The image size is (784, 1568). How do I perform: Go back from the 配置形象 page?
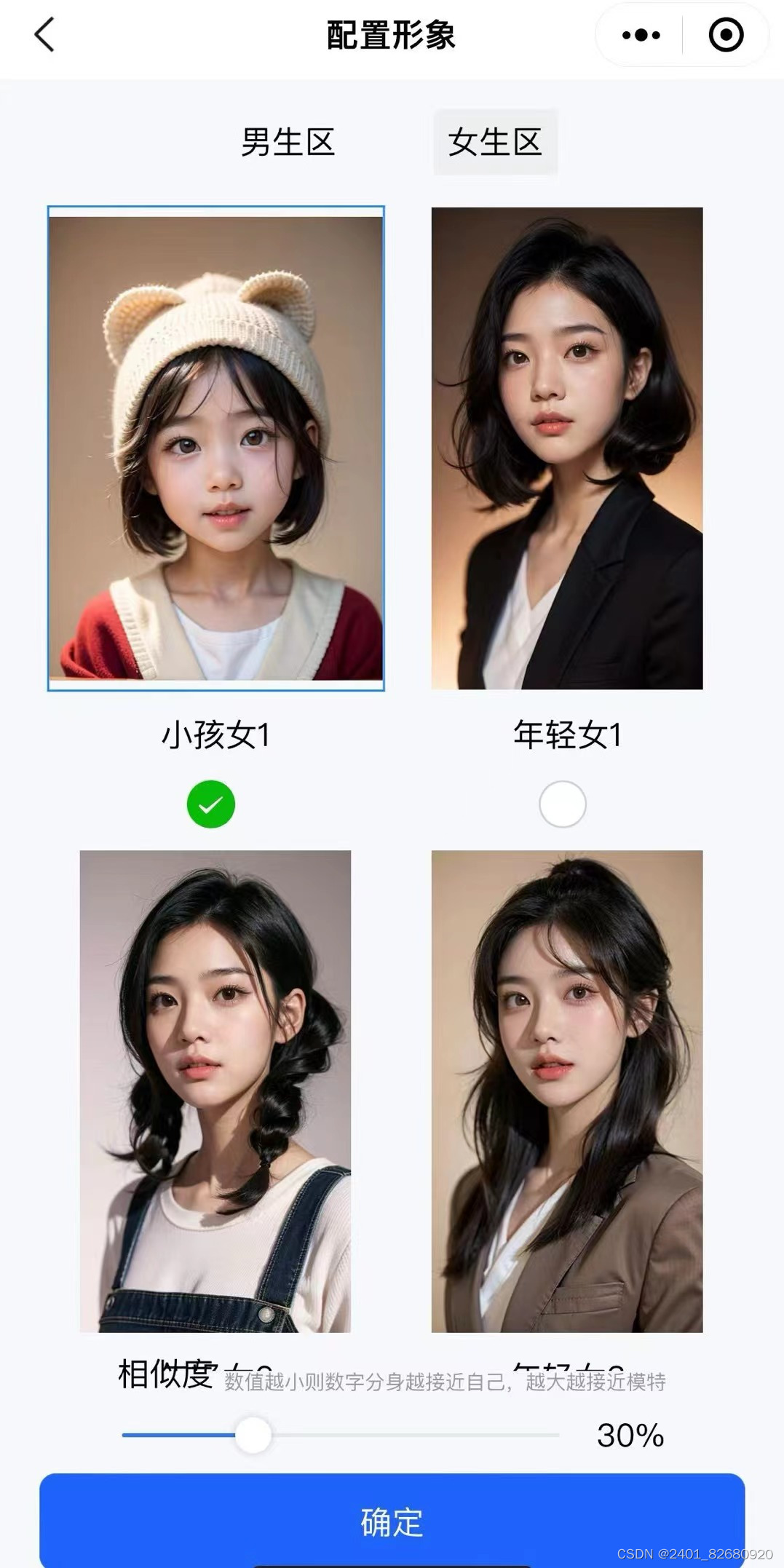tap(44, 35)
